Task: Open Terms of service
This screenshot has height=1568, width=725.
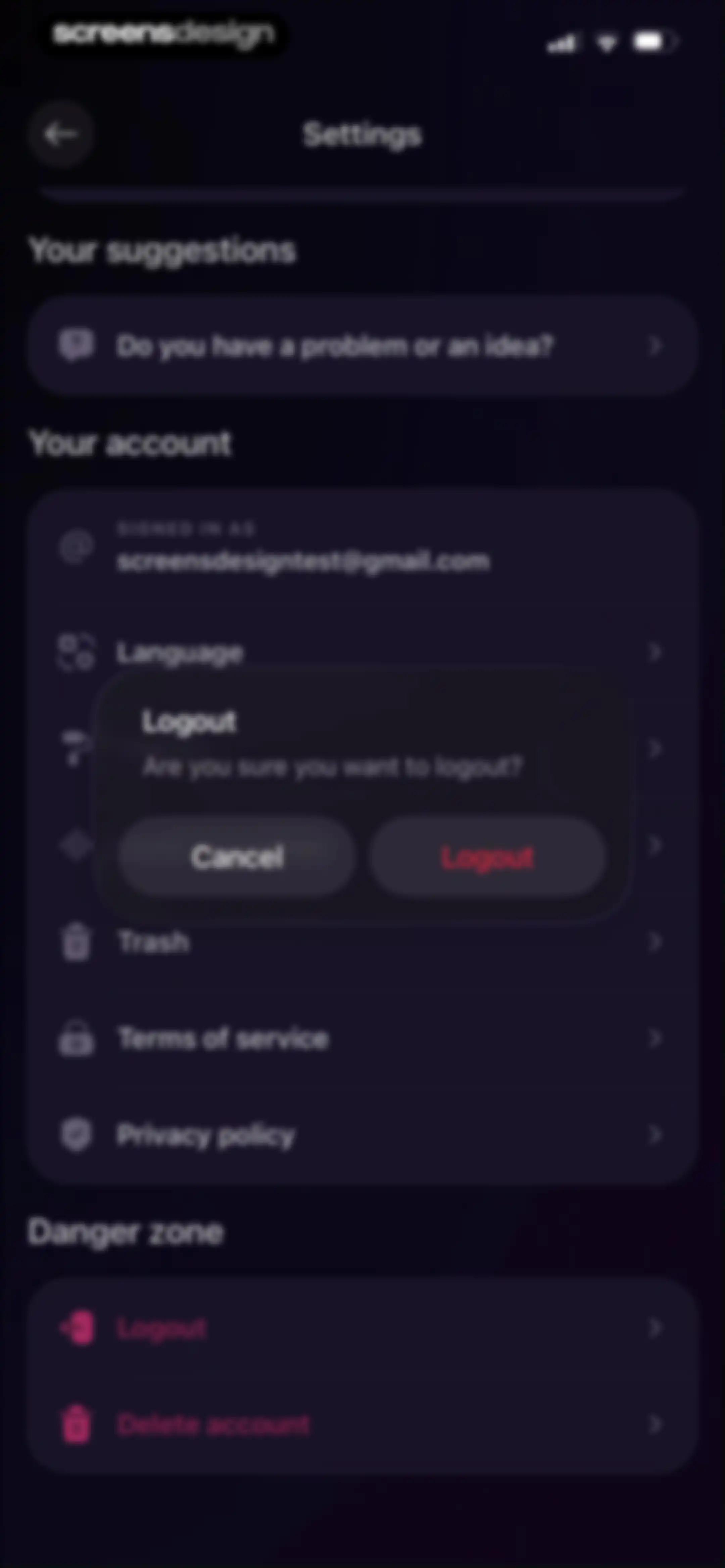Action: click(362, 1039)
